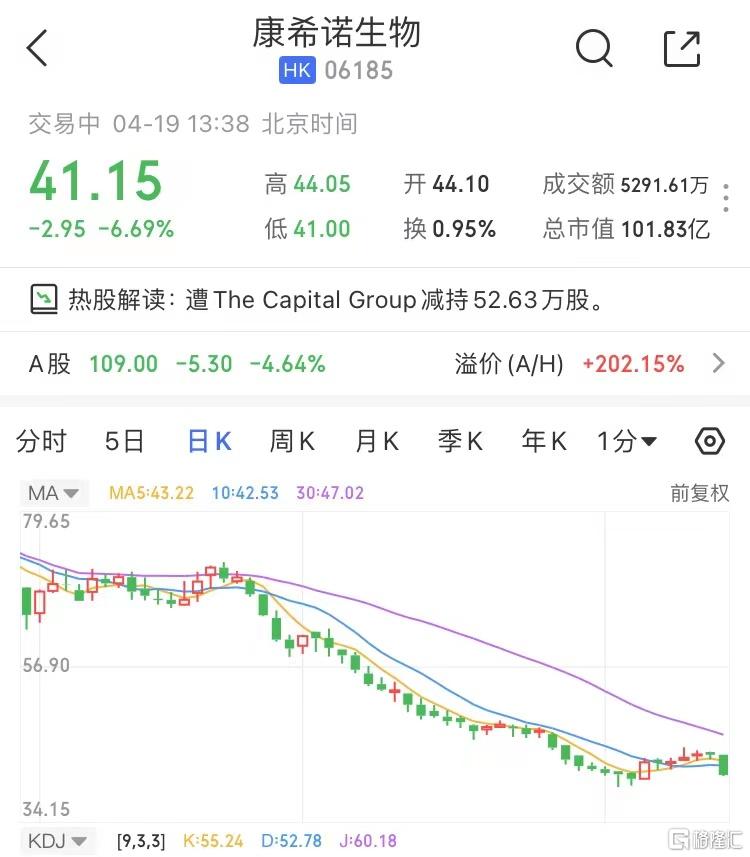Viewport: 750px width, 857px height.
Task: Open more options via the three-dot icon
Action: [725, 199]
